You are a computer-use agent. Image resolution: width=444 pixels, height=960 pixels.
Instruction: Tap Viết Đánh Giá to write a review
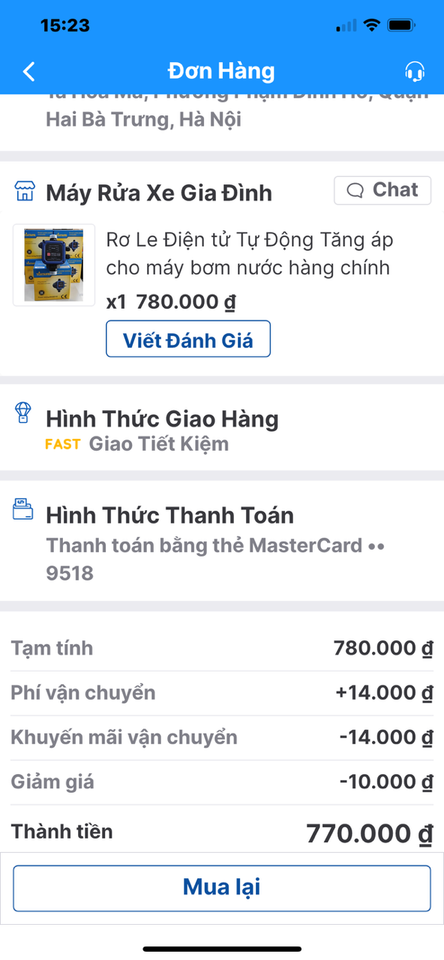click(188, 339)
